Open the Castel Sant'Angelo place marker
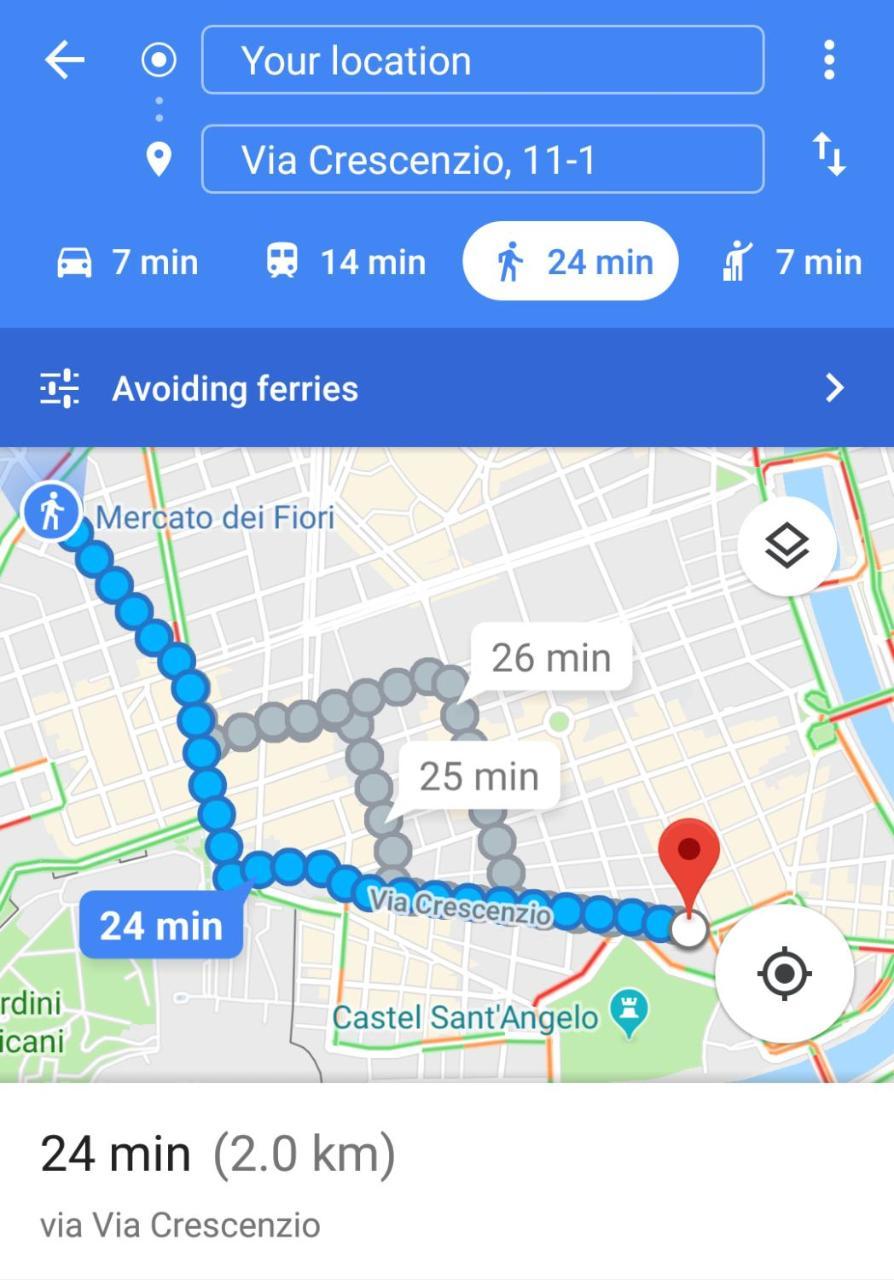The height and width of the screenshot is (1280, 894). (628, 1013)
